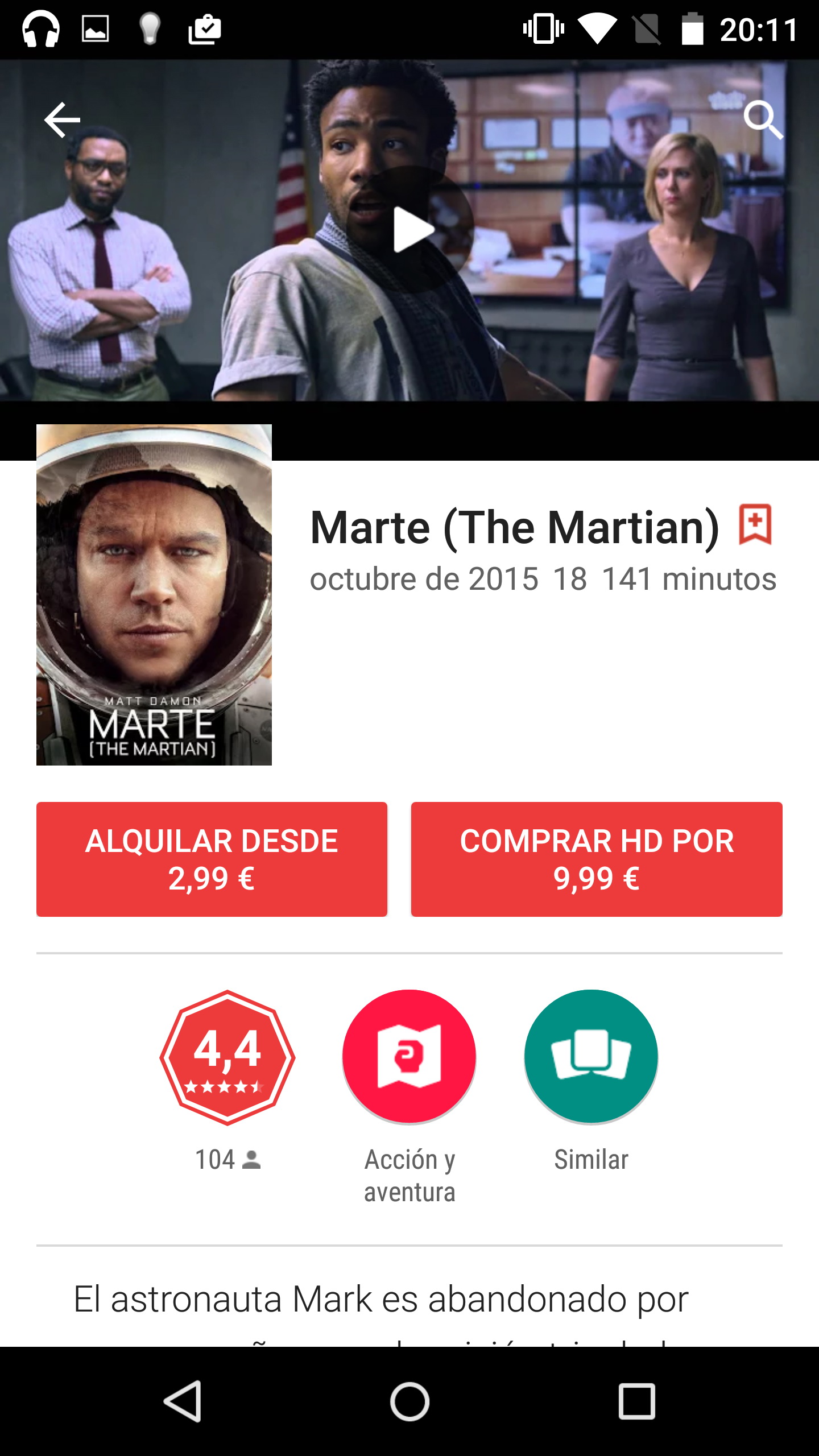Tap the system home button

tap(409, 1401)
